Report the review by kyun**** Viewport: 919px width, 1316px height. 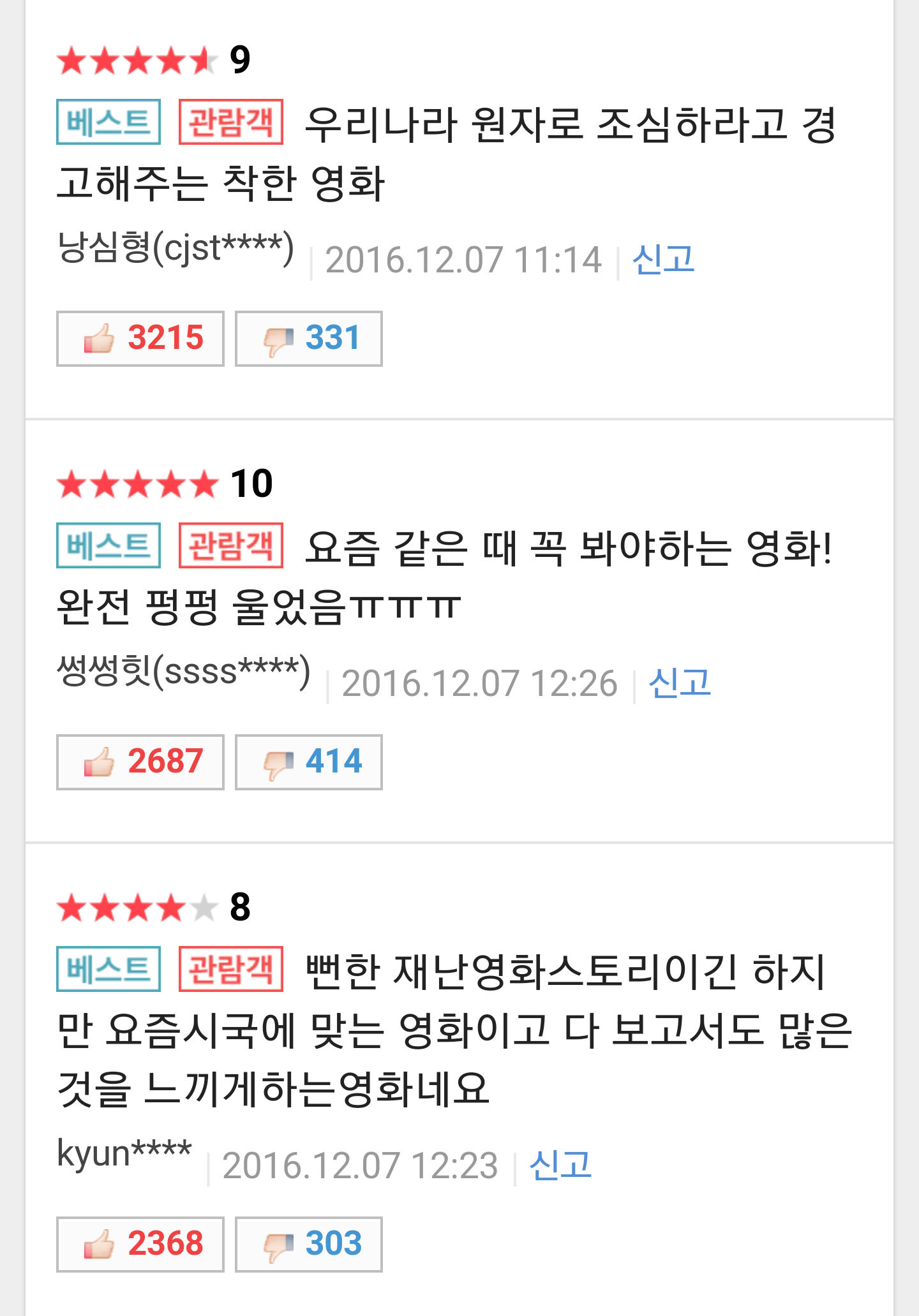point(560,1165)
